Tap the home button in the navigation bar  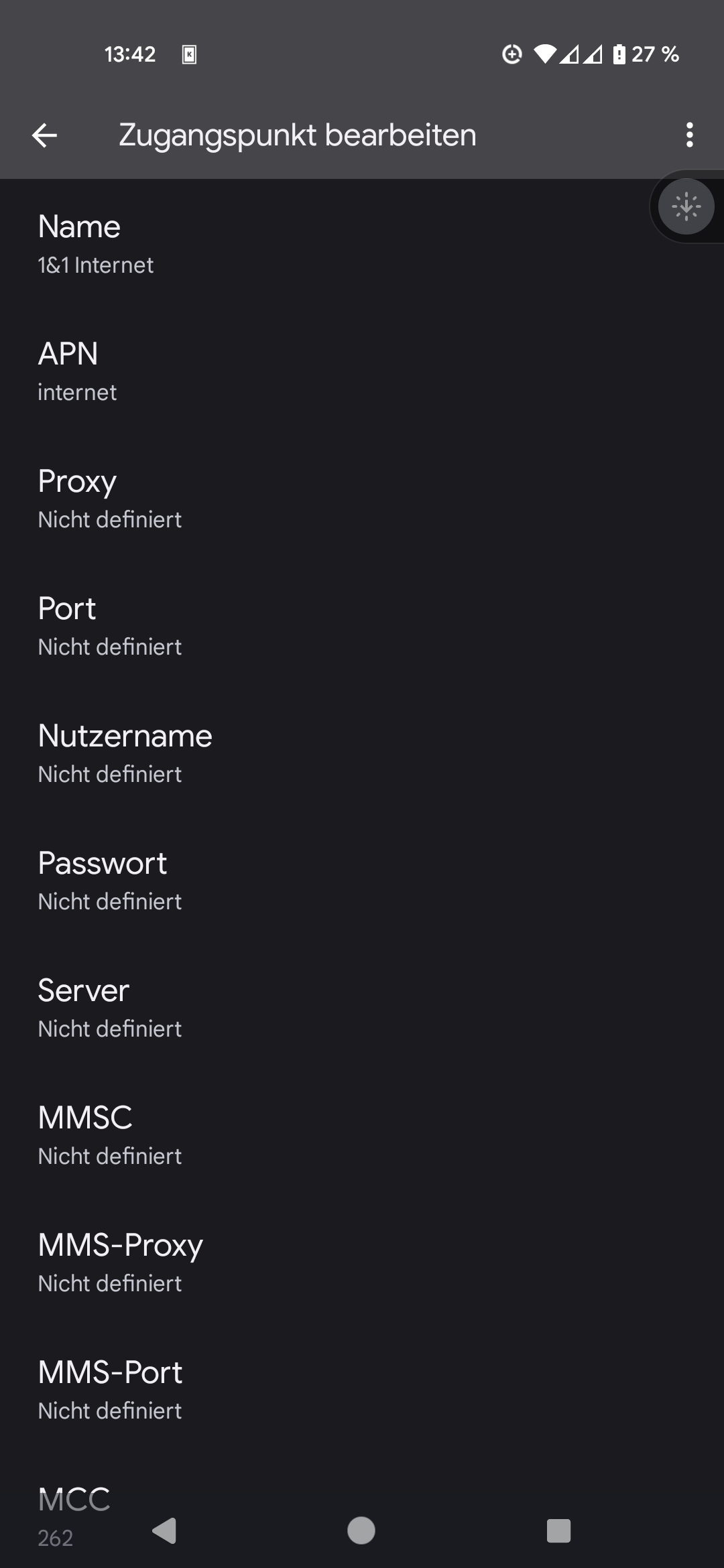(361, 1530)
